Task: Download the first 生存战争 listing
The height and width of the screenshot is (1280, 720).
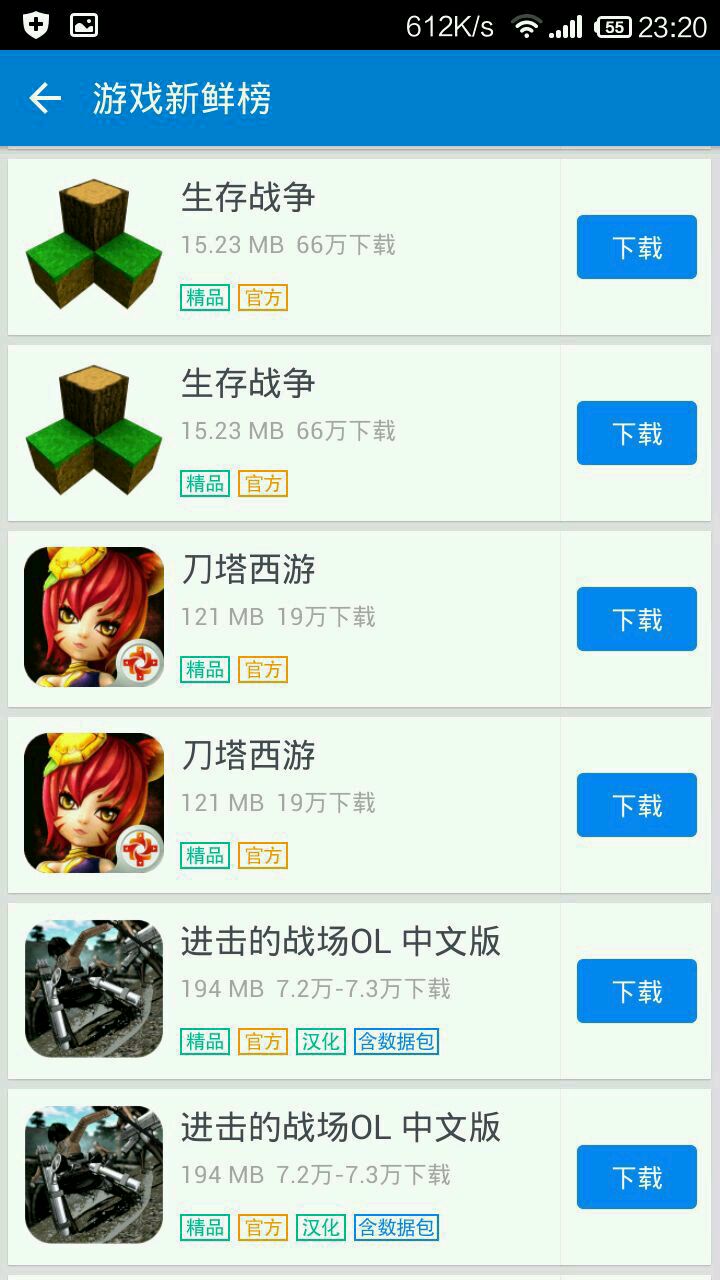Action: (x=636, y=247)
